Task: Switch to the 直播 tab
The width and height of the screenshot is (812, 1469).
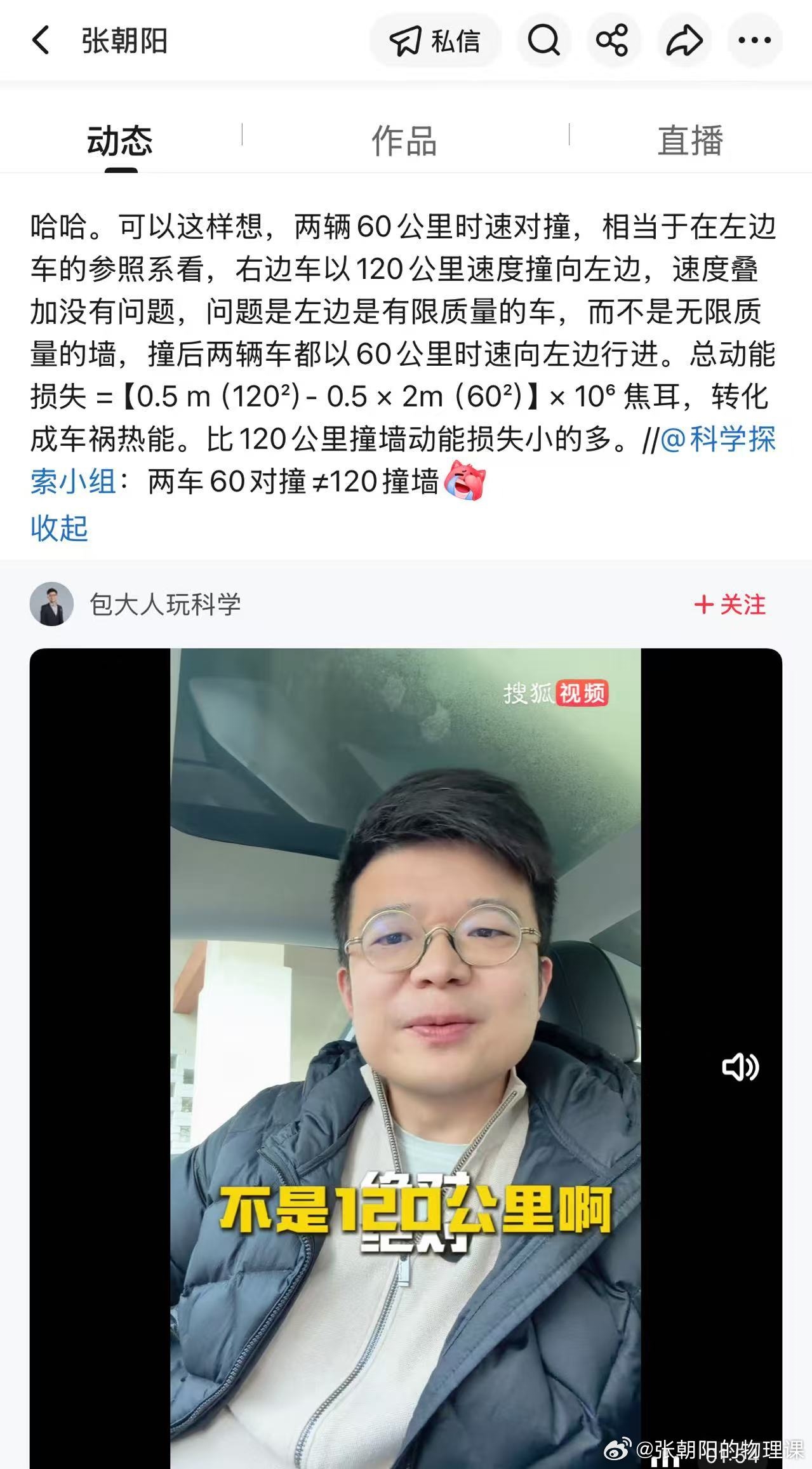Action: click(x=690, y=140)
